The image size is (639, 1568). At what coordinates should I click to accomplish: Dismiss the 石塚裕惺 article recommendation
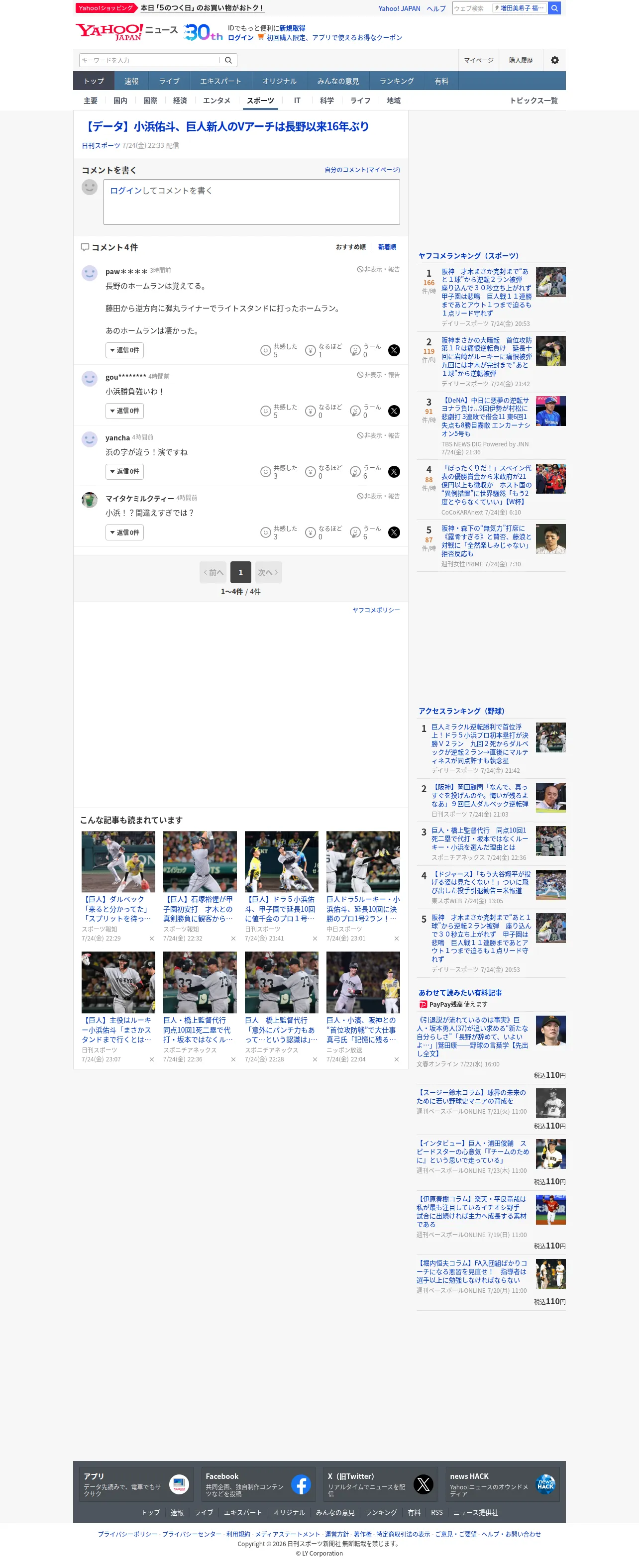[233, 939]
